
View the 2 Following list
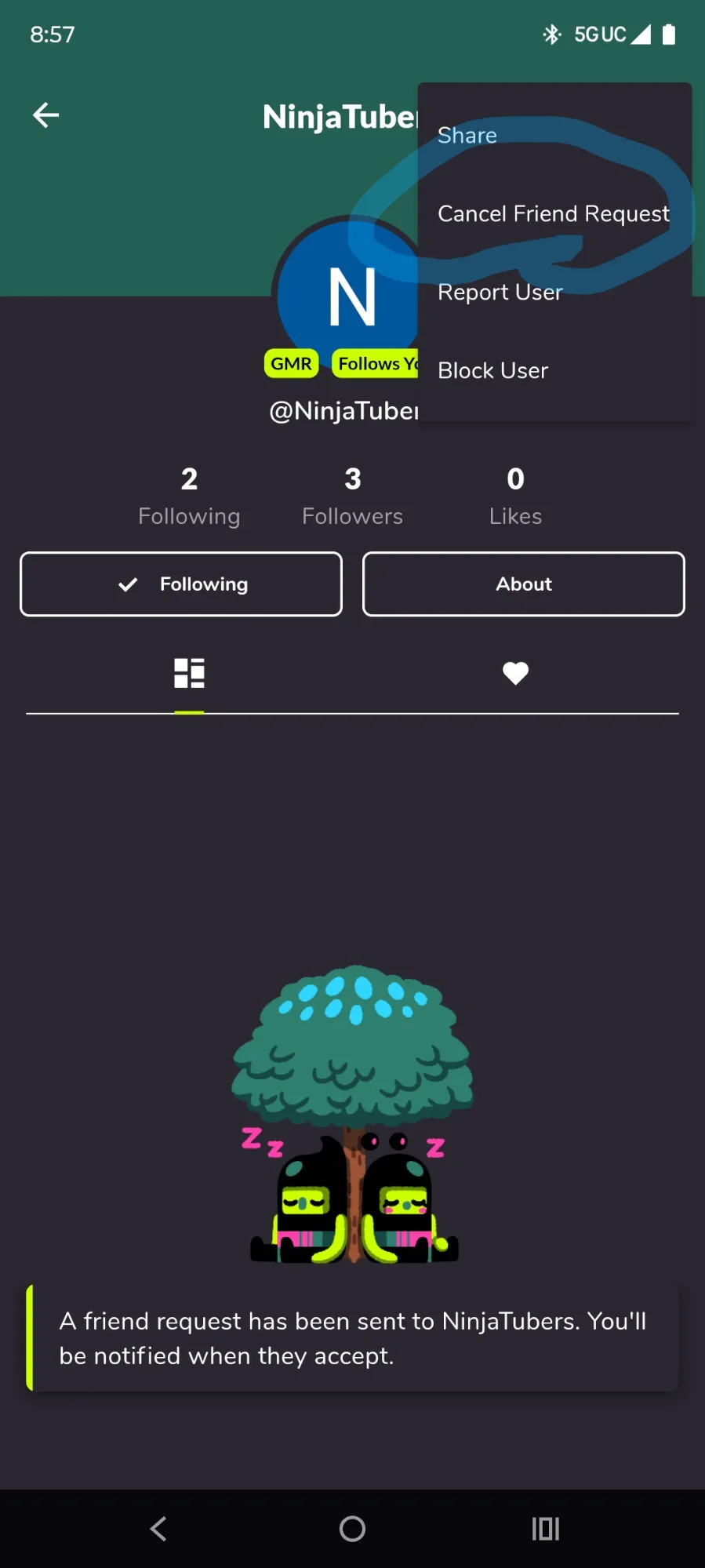pyautogui.click(x=189, y=496)
